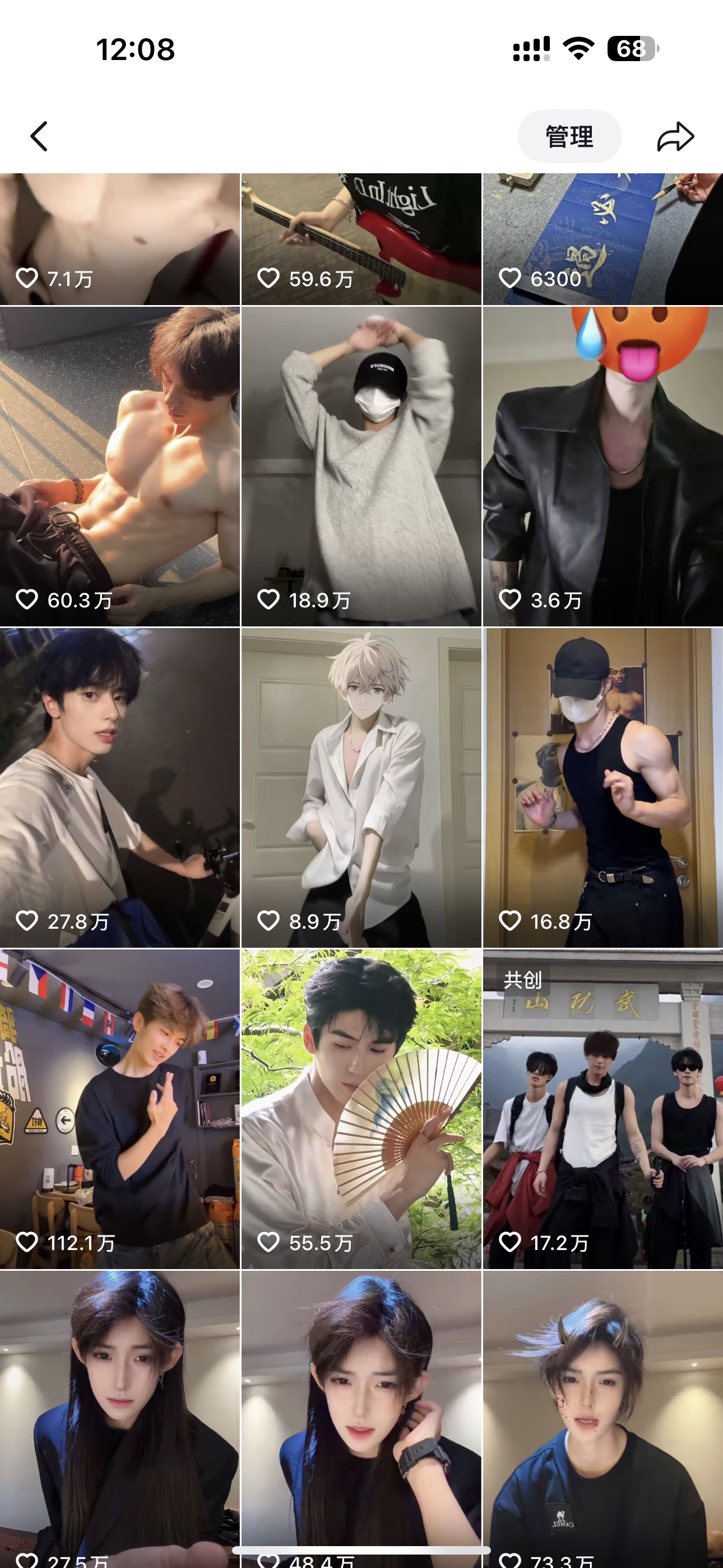Open the calligraphy video with 6300 likes
The image size is (723, 1568).
click(603, 239)
